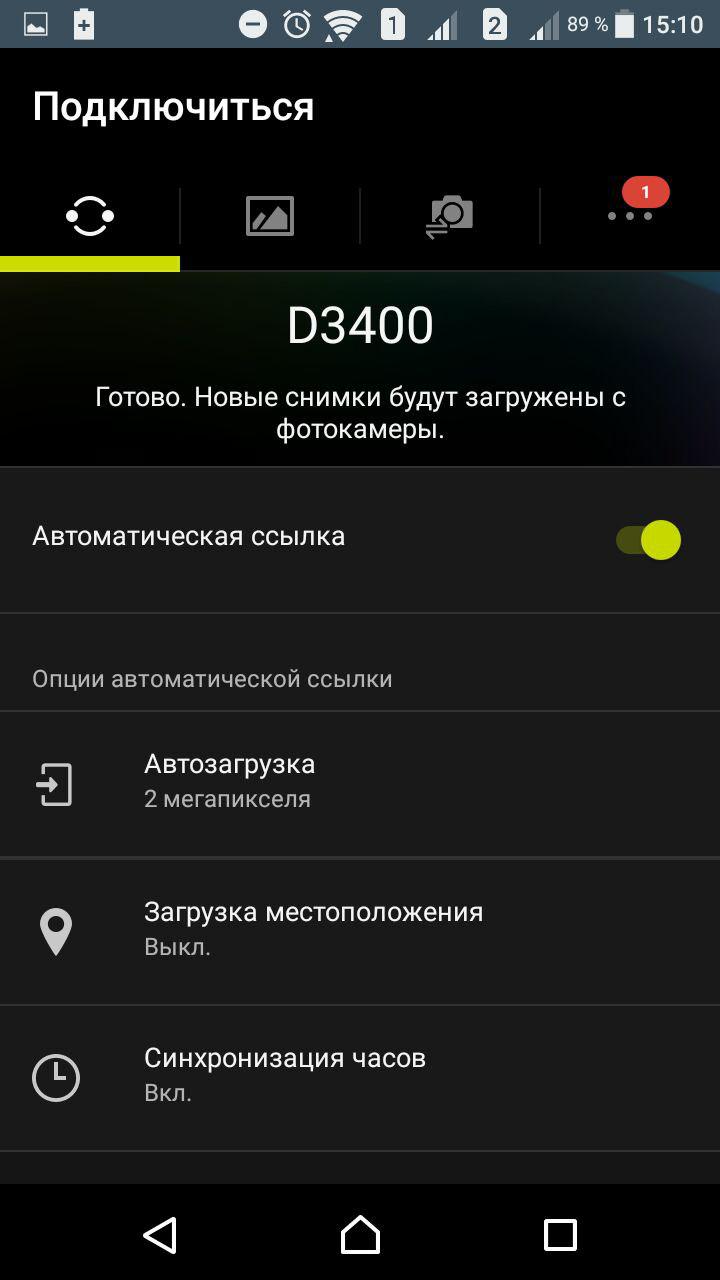Go back with system back button
The height and width of the screenshot is (1280, 720).
(x=160, y=1235)
